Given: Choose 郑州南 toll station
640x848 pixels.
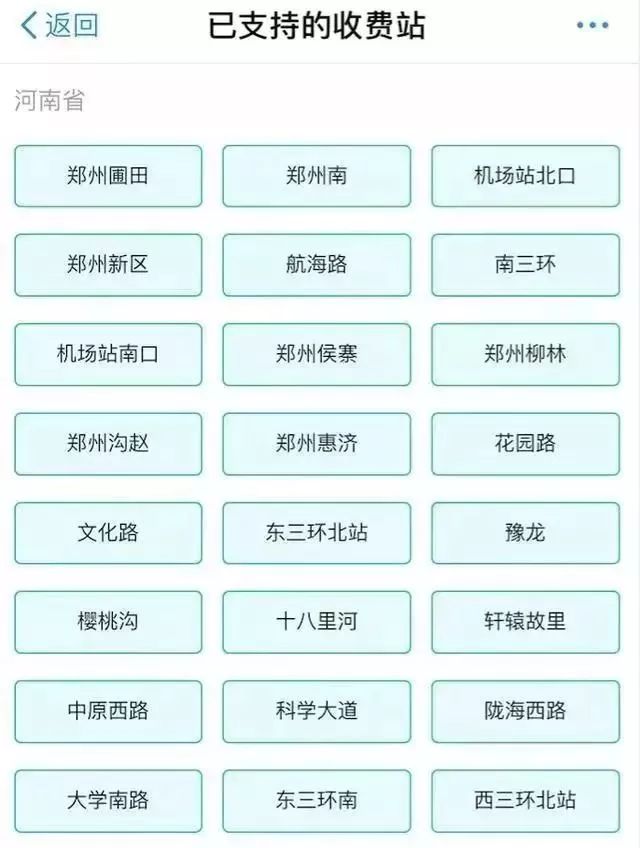Looking at the screenshot, I should [x=316, y=176].
